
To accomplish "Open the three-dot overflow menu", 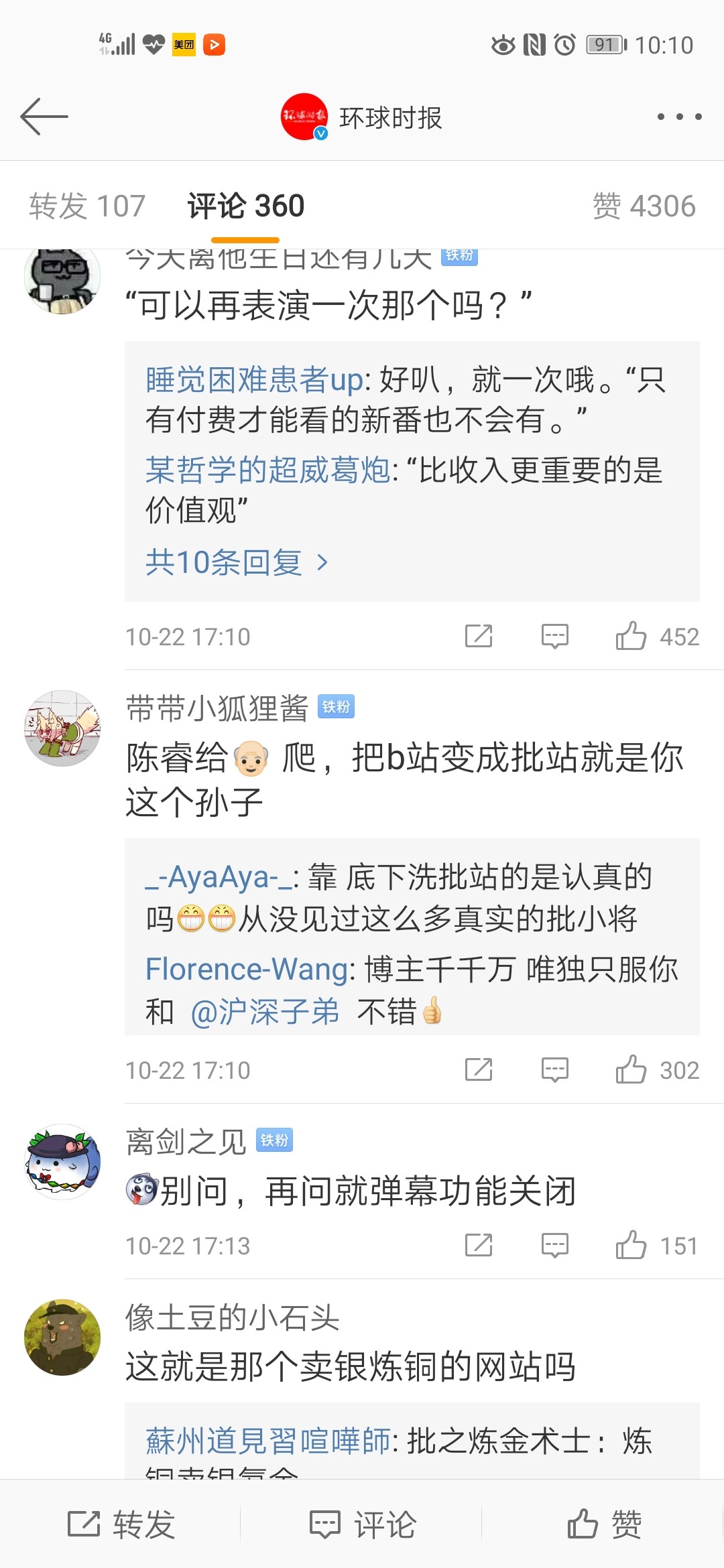I will pos(679,117).
